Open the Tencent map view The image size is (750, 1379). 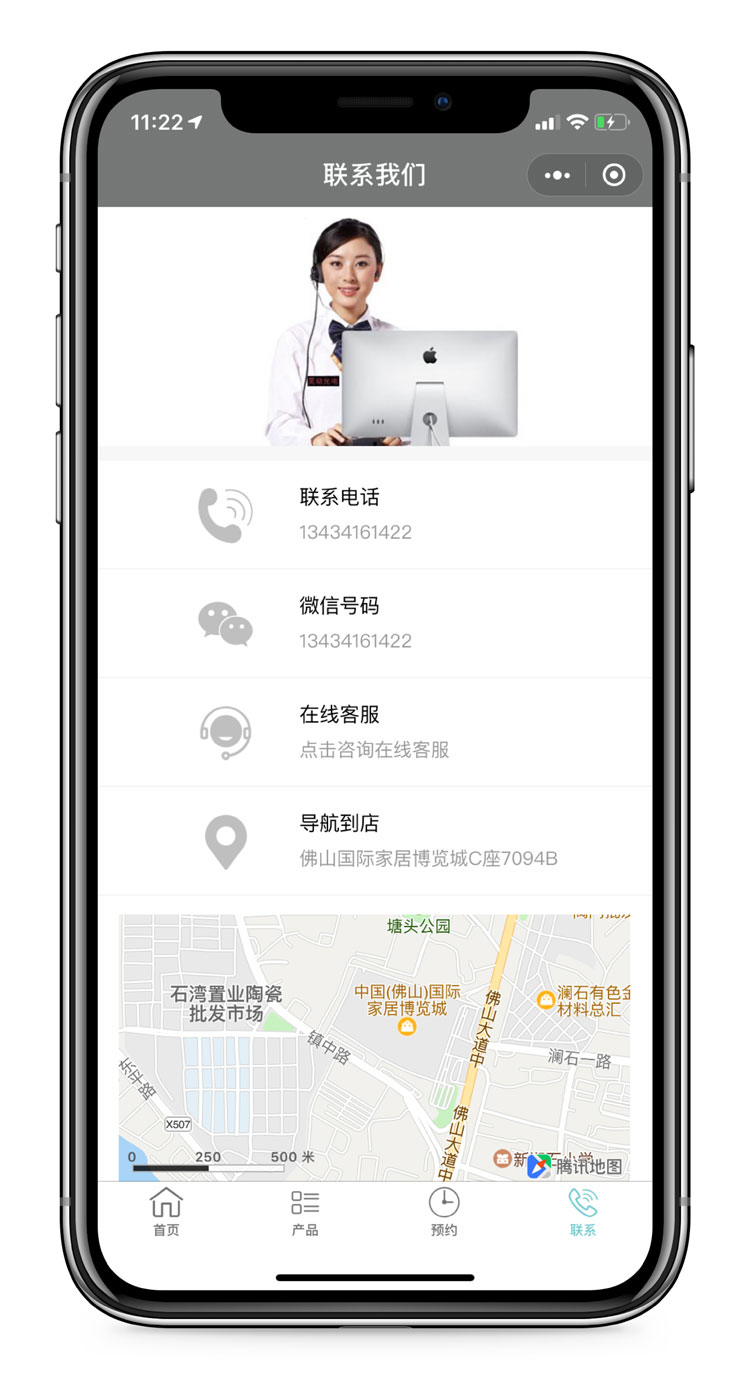pos(375,1046)
